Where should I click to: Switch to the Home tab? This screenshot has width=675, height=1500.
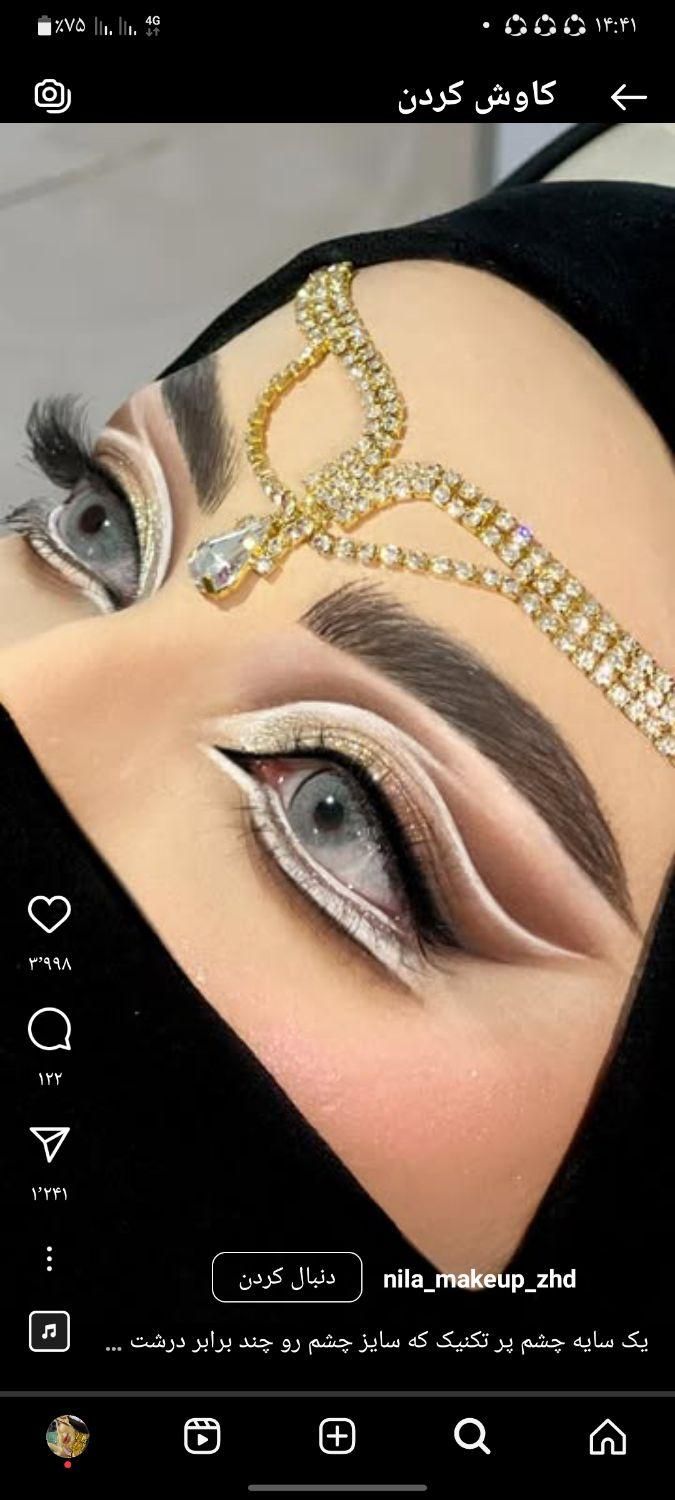tap(607, 1436)
